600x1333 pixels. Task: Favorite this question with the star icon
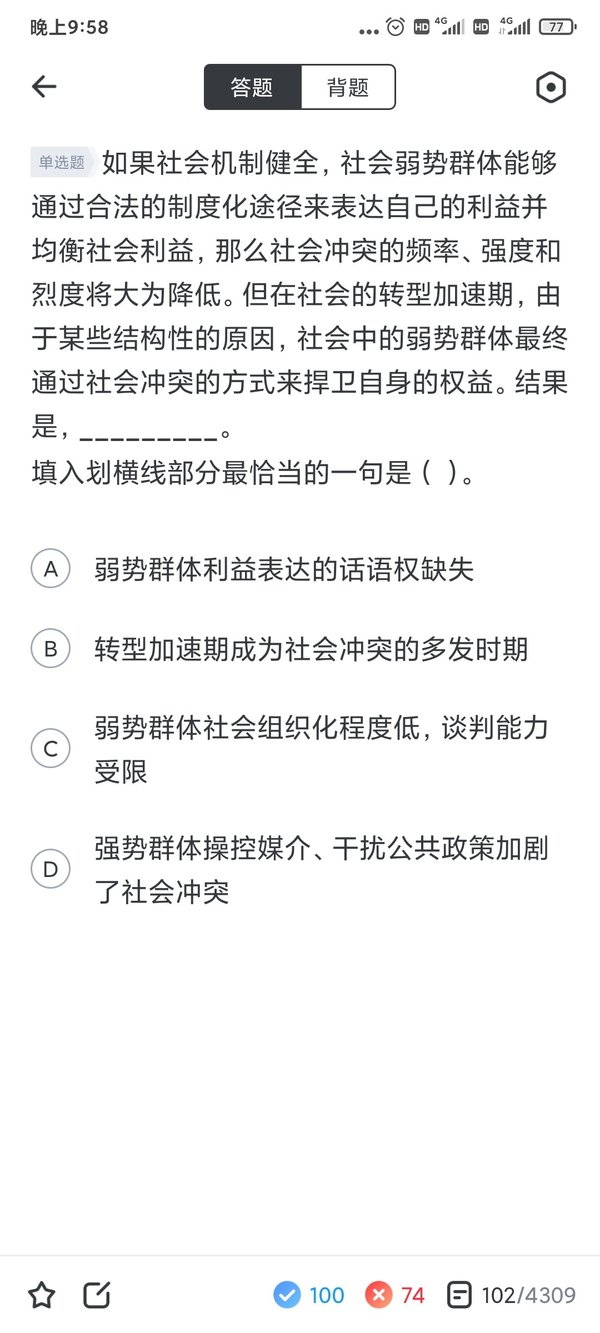point(41,1296)
